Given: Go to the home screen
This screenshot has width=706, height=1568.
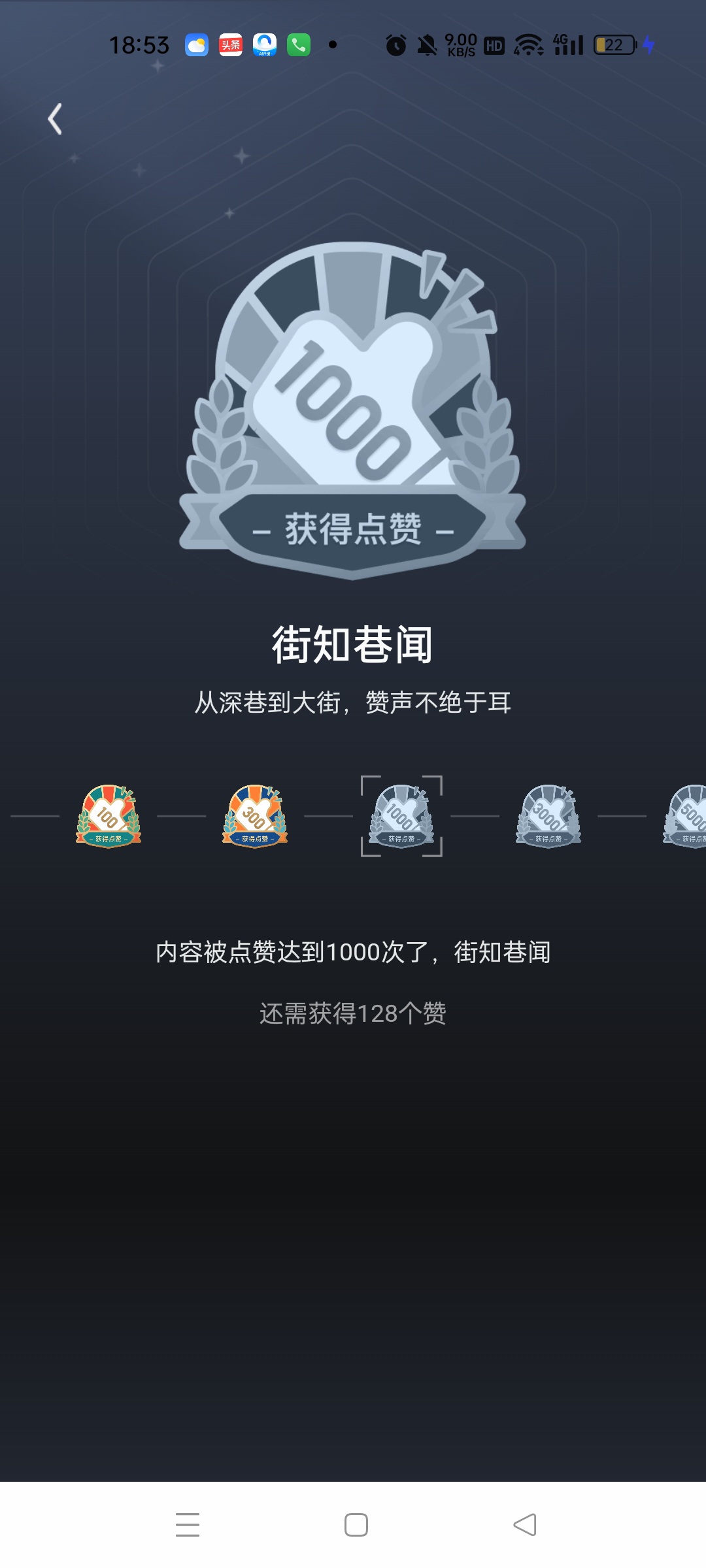Looking at the screenshot, I should pos(356,1525).
